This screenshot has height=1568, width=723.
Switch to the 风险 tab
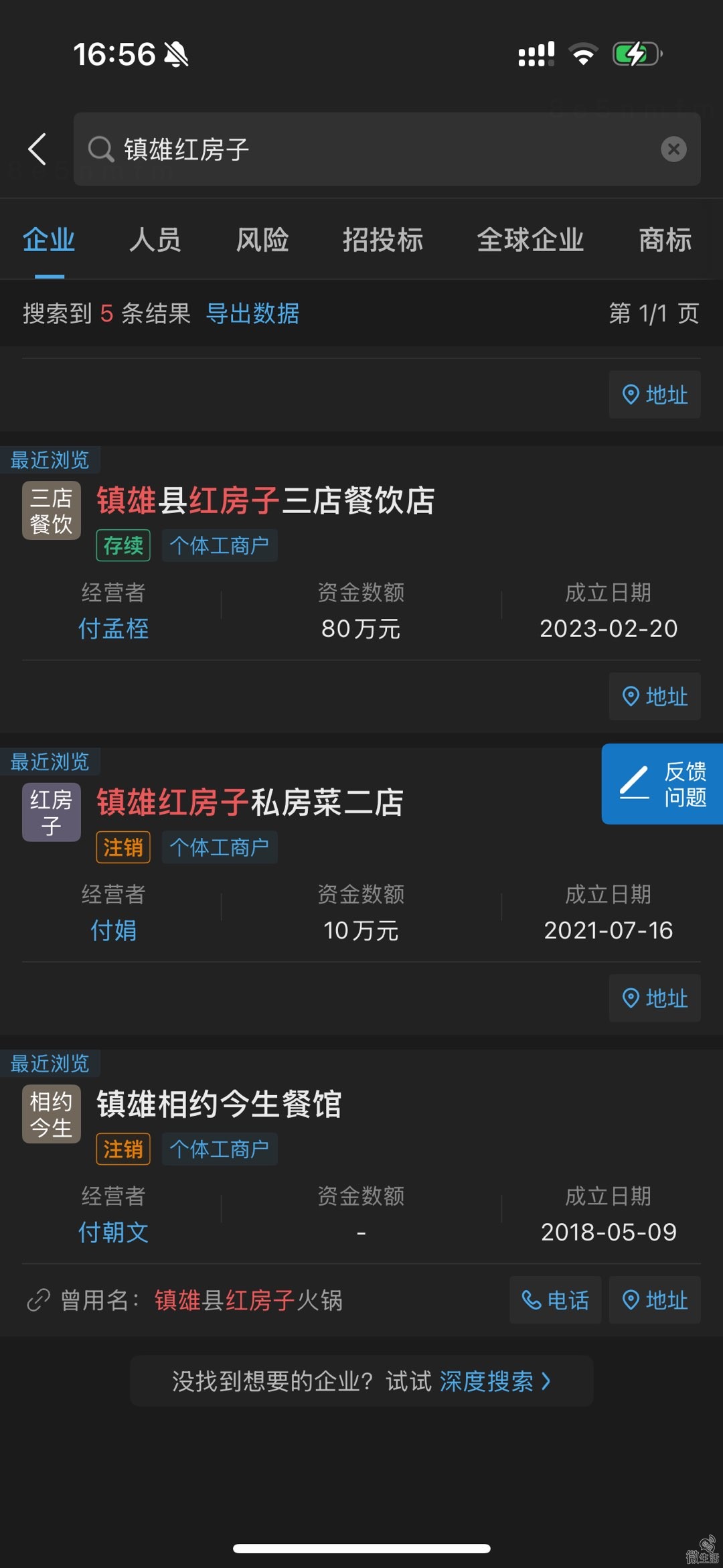pyautogui.click(x=262, y=240)
